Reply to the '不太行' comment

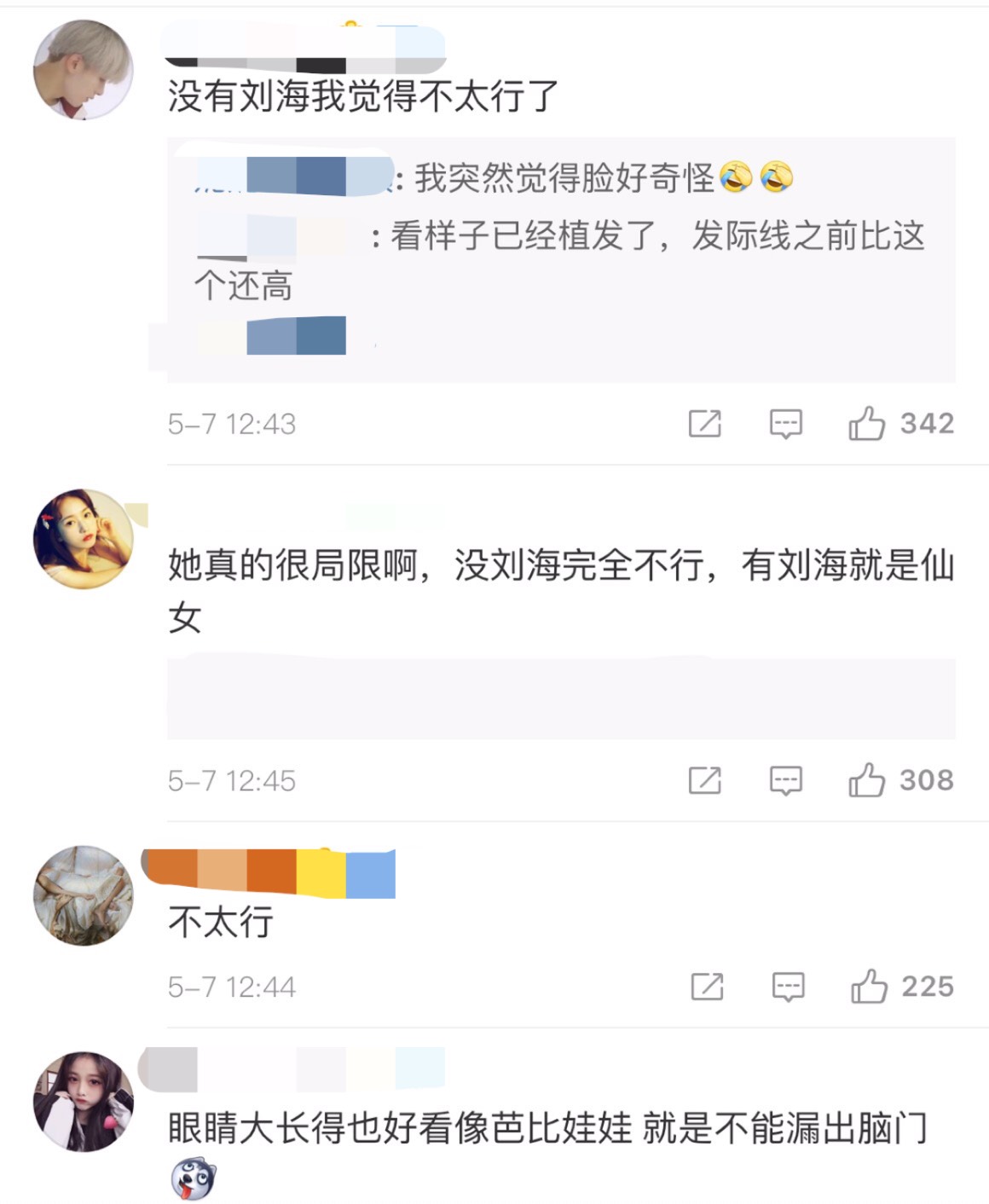[x=788, y=987]
